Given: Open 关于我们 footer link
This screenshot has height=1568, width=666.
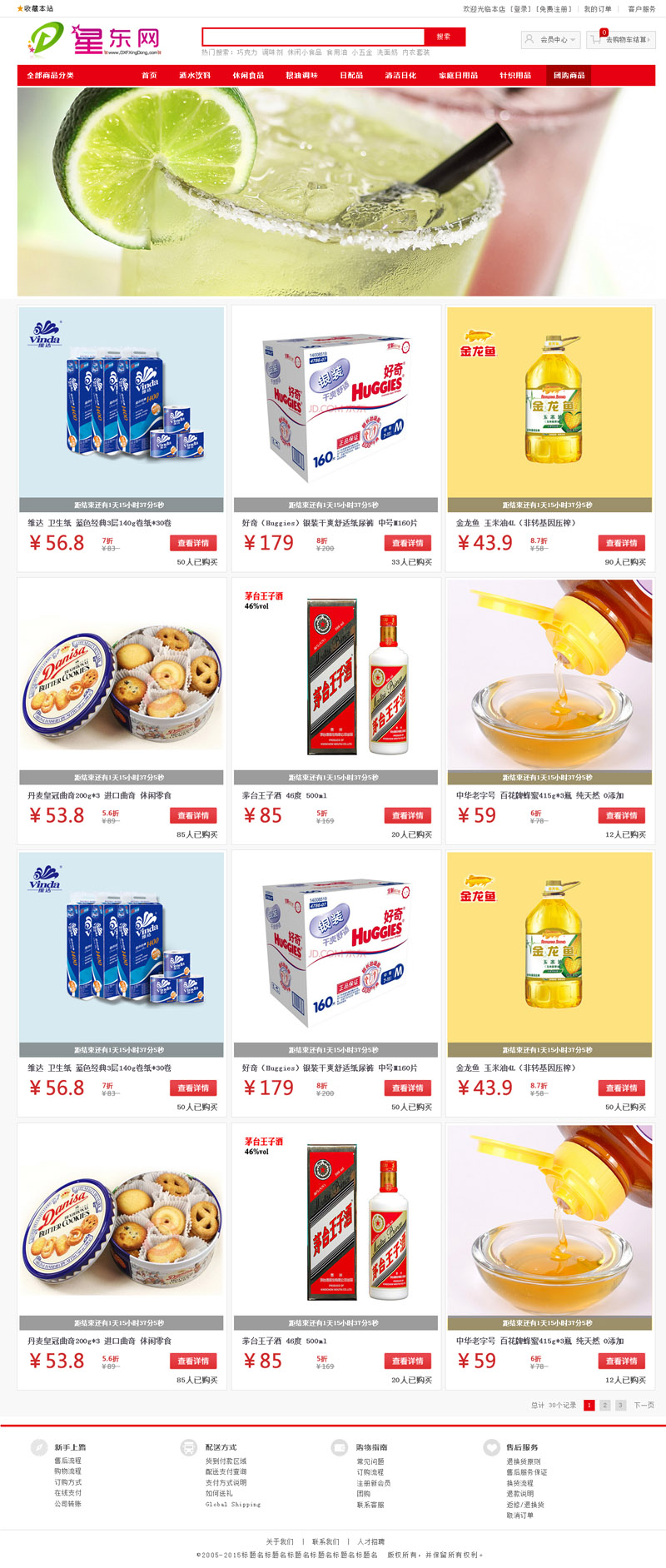Looking at the screenshot, I should coord(279,1541).
